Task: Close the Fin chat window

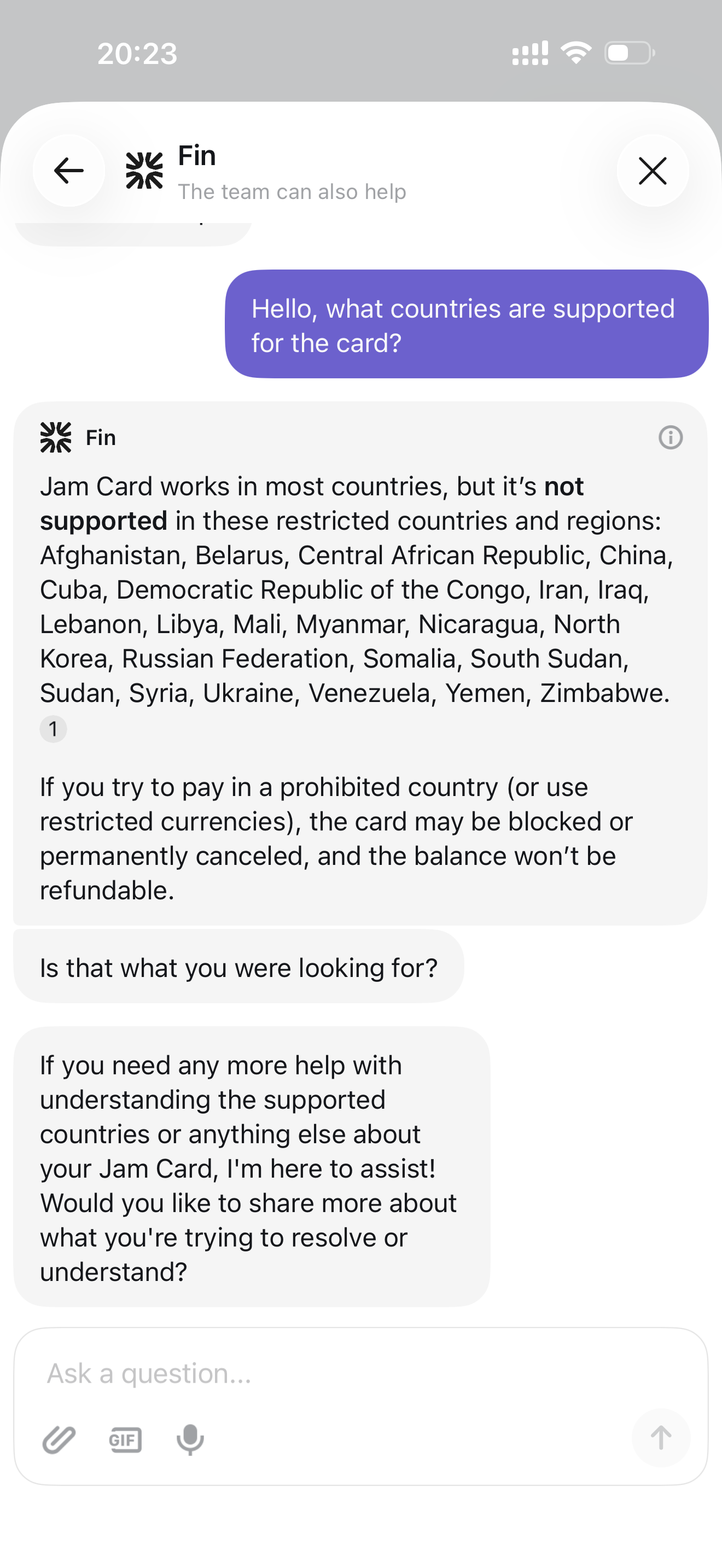Action: pyautogui.click(x=653, y=171)
